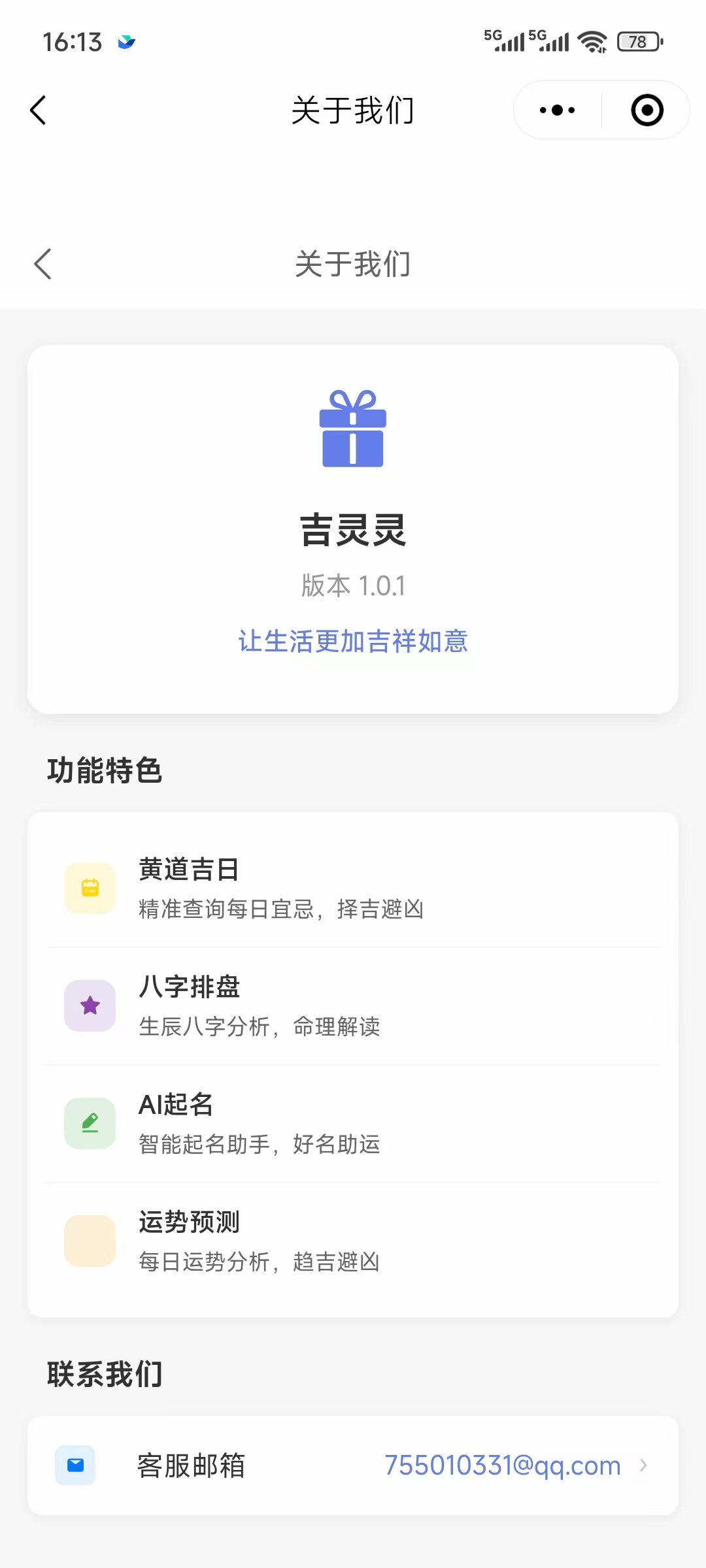Open the three-dot more menu
This screenshot has width=706, height=1568.
click(x=558, y=110)
